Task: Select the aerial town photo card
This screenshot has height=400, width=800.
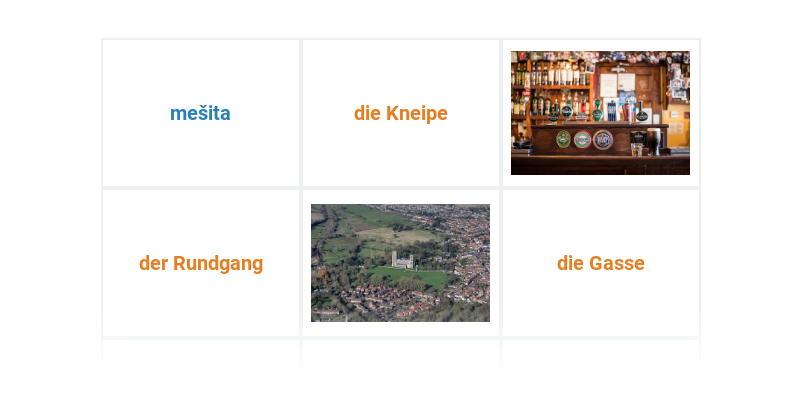Action: [x=400, y=263]
